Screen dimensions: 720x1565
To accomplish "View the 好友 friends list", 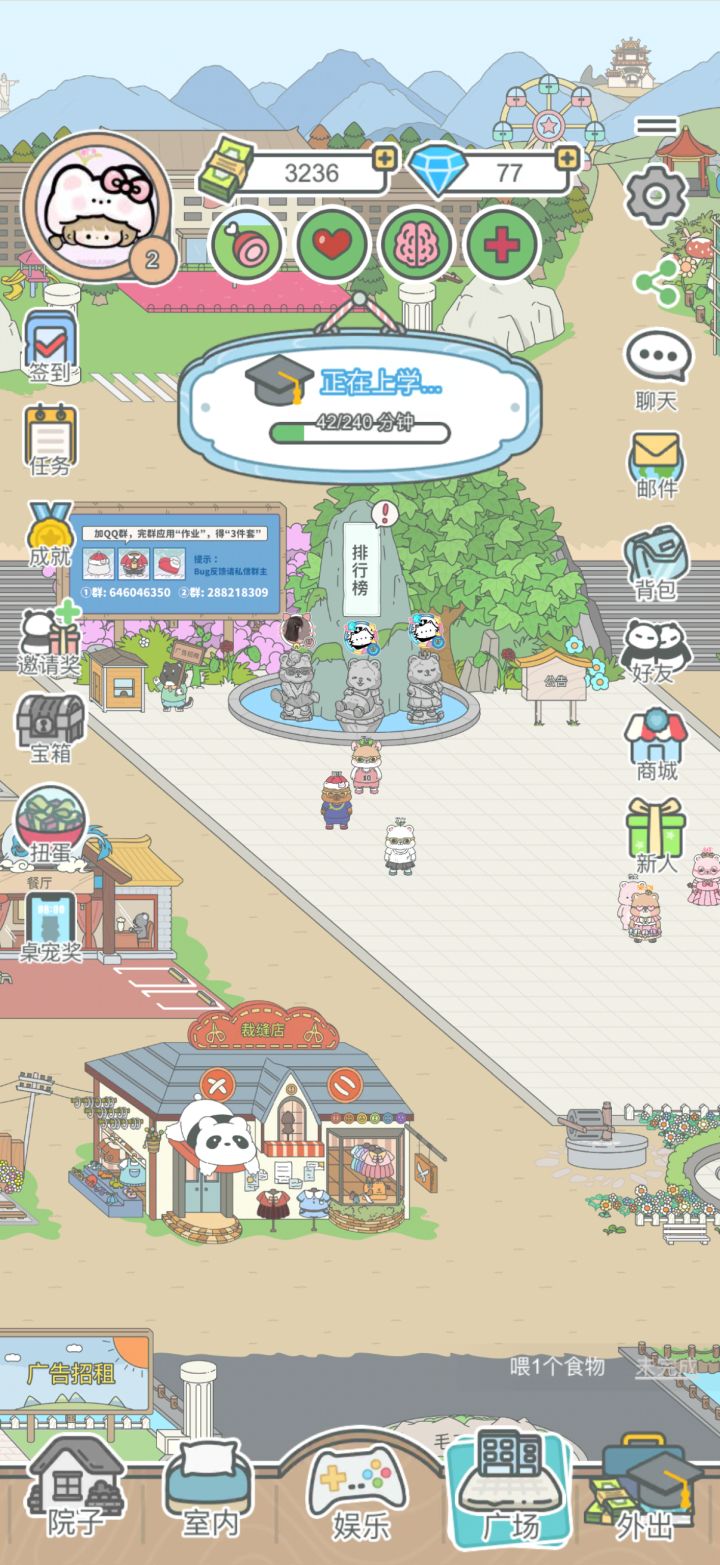I will [656, 650].
